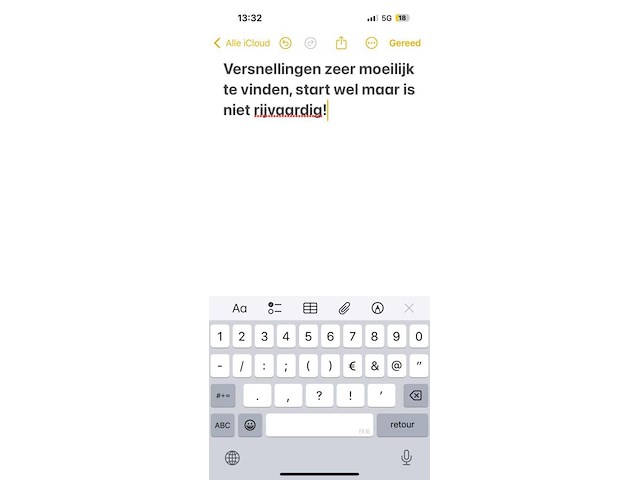Open the markup pen tool
The height and width of the screenshot is (480, 640).
coord(377,308)
